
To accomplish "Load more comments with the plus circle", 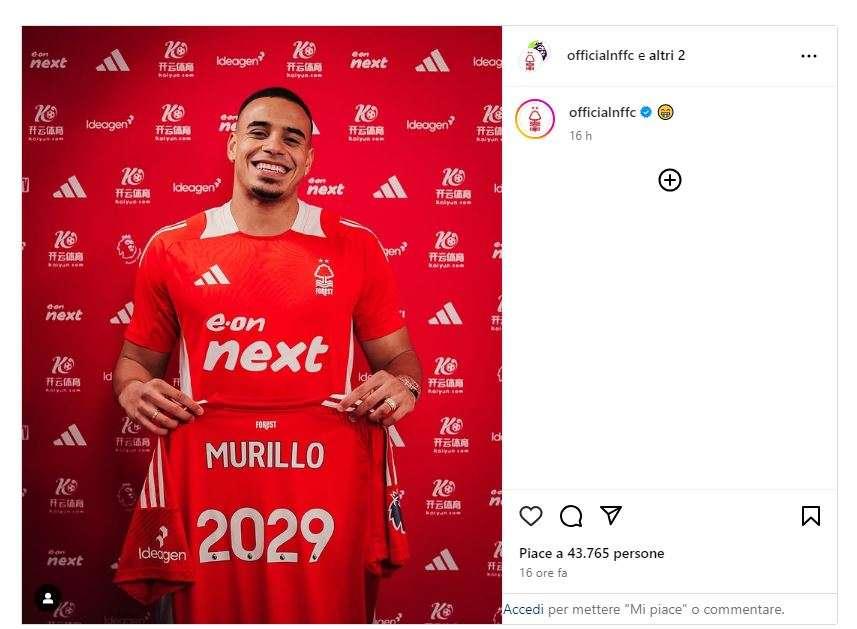I will [670, 180].
